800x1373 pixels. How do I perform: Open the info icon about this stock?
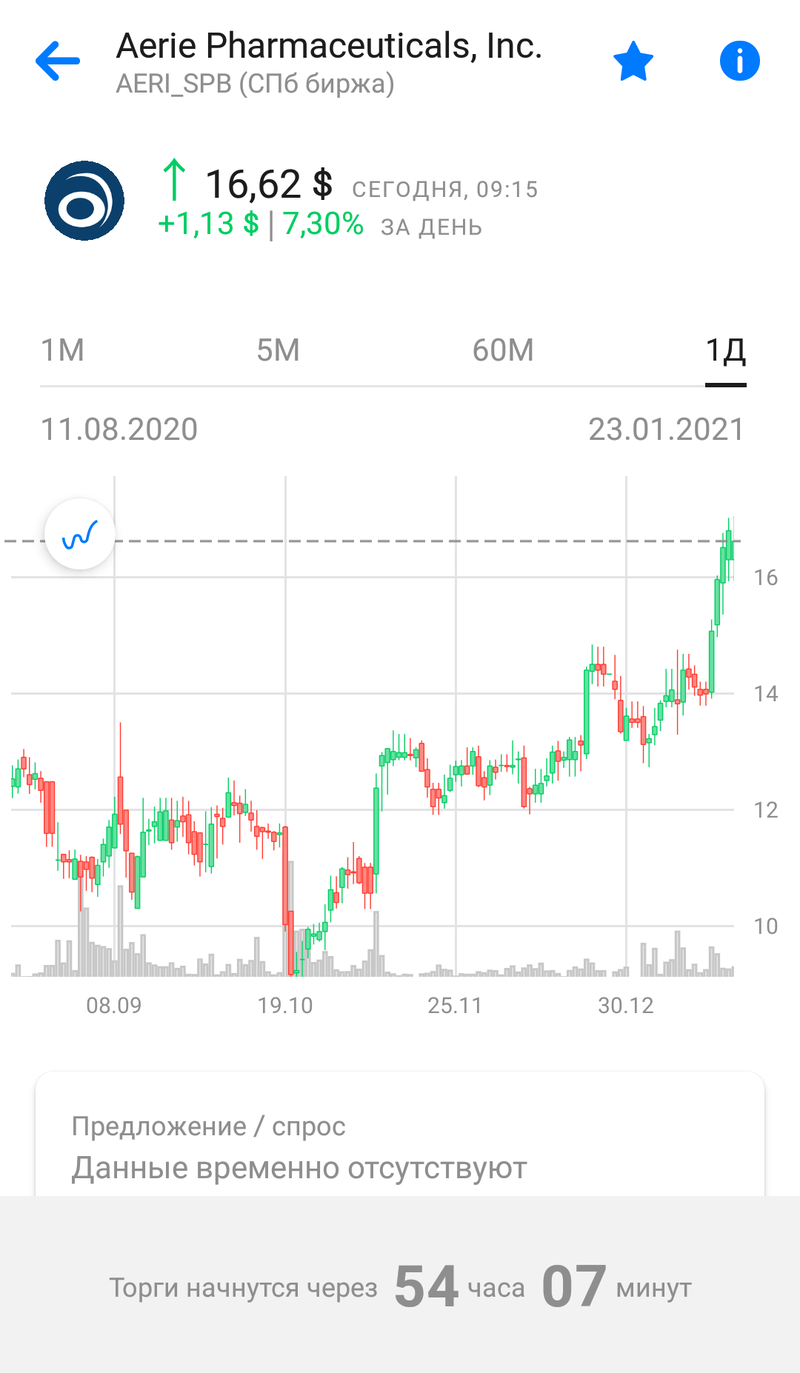[740, 62]
